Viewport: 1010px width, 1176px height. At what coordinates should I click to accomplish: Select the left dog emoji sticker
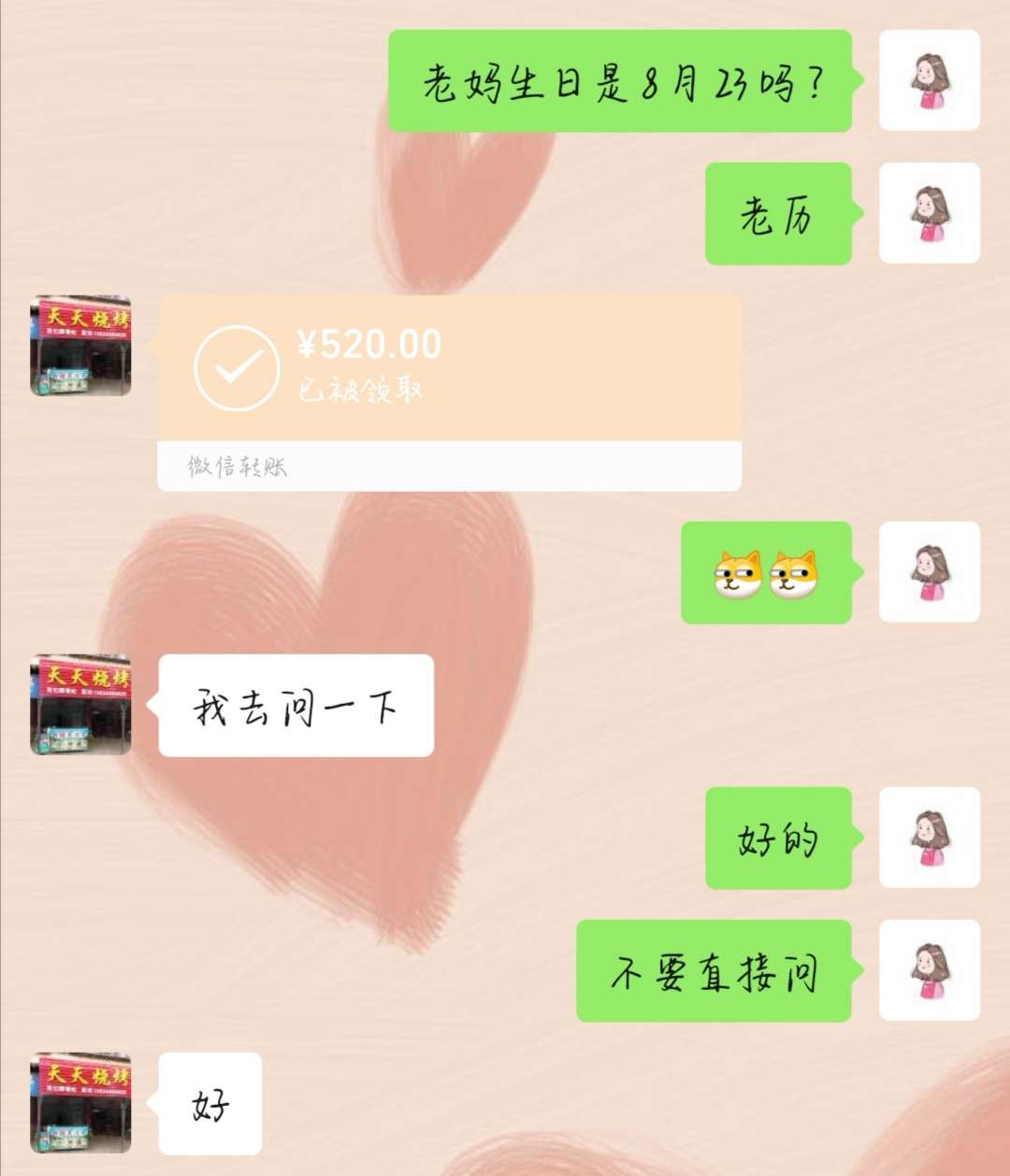click(739, 574)
